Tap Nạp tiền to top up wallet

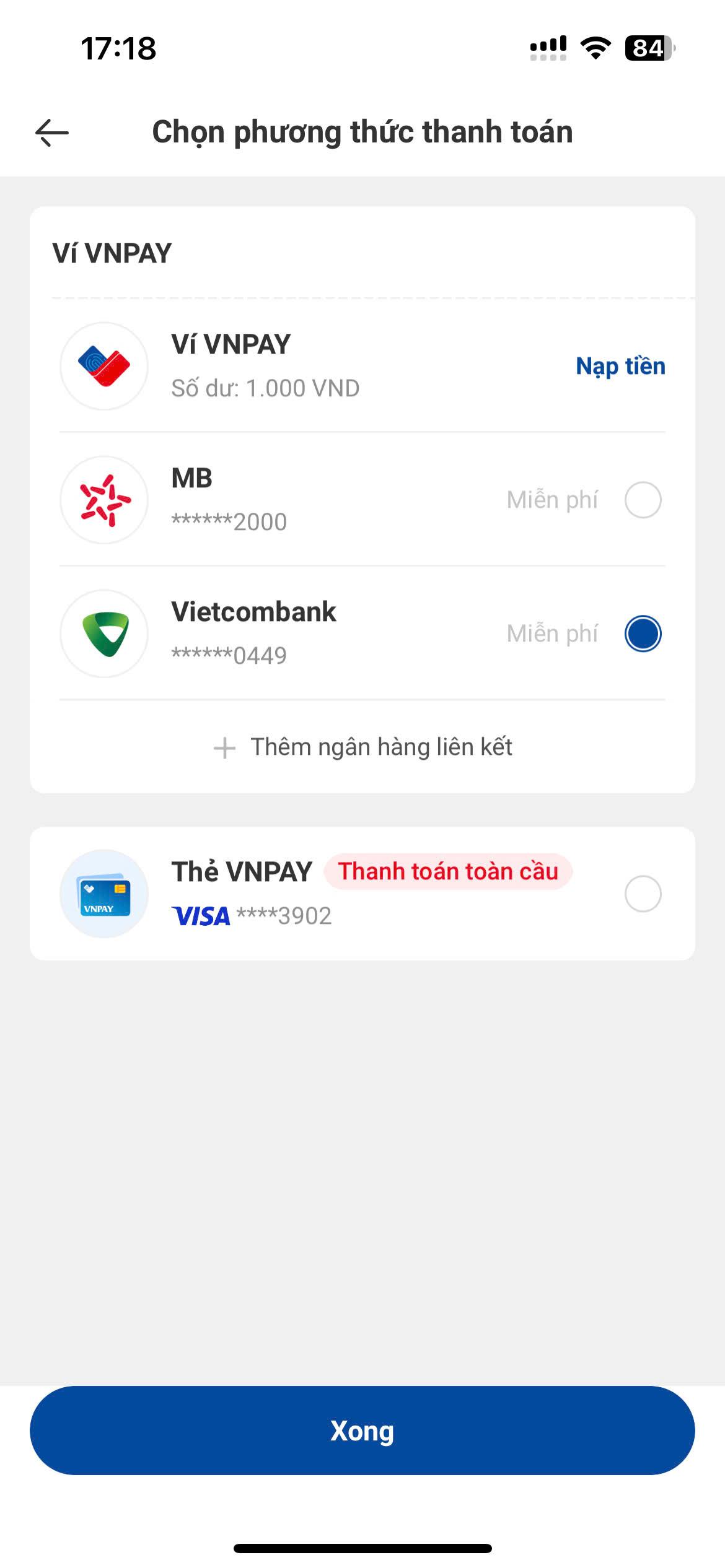(x=620, y=367)
